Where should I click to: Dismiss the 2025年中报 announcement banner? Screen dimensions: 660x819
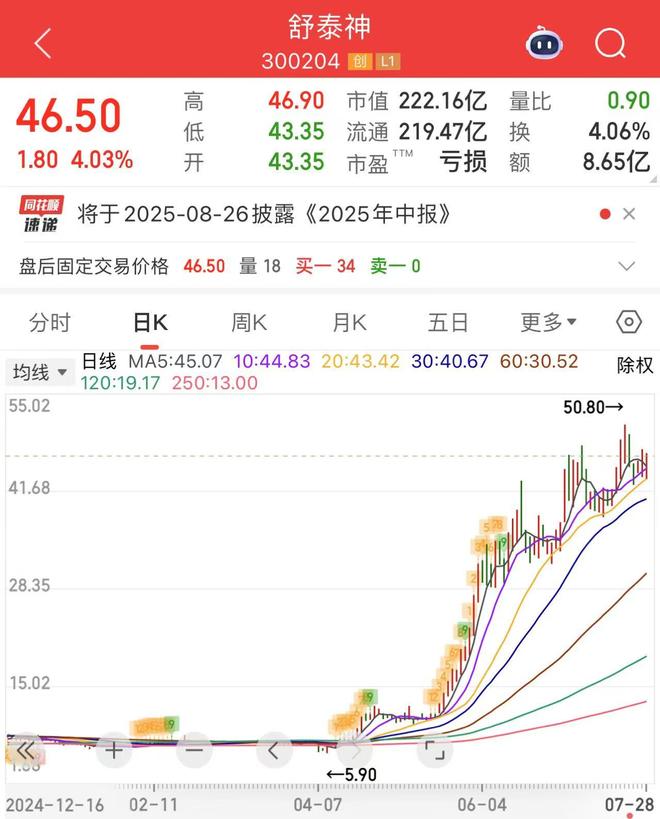coord(629,214)
